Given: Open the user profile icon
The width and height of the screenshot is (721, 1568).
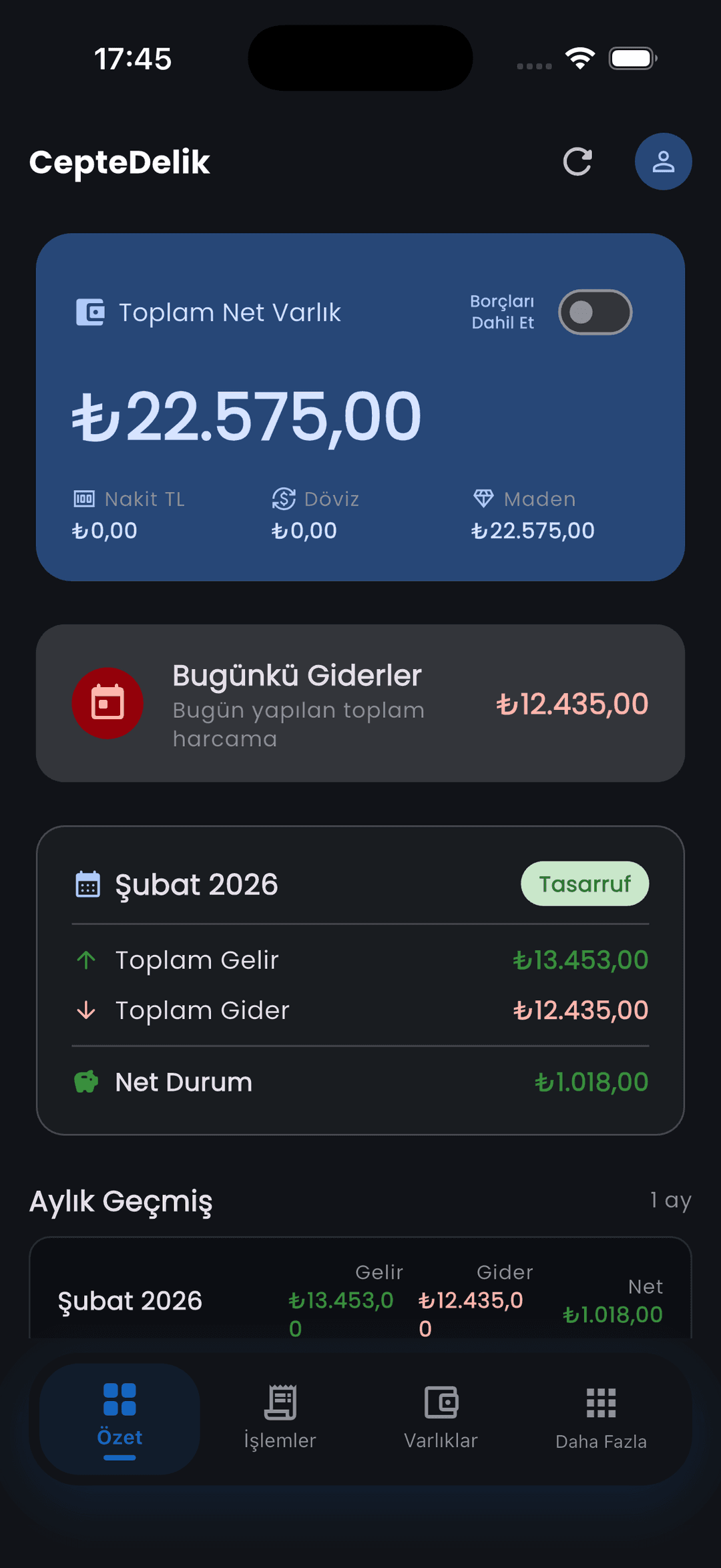Looking at the screenshot, I should coord(663,162).
